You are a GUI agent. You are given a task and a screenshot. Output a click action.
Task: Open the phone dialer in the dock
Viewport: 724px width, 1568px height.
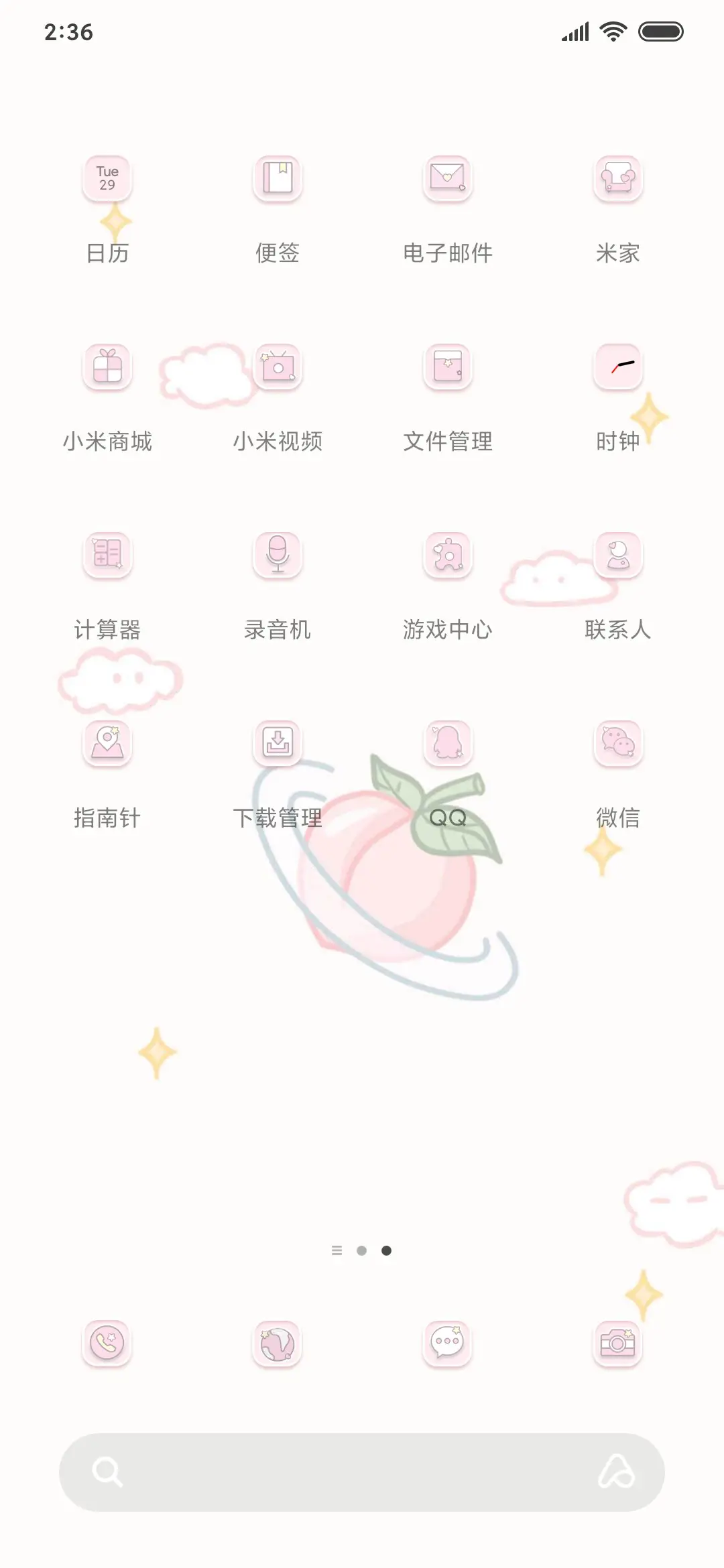107,1344
